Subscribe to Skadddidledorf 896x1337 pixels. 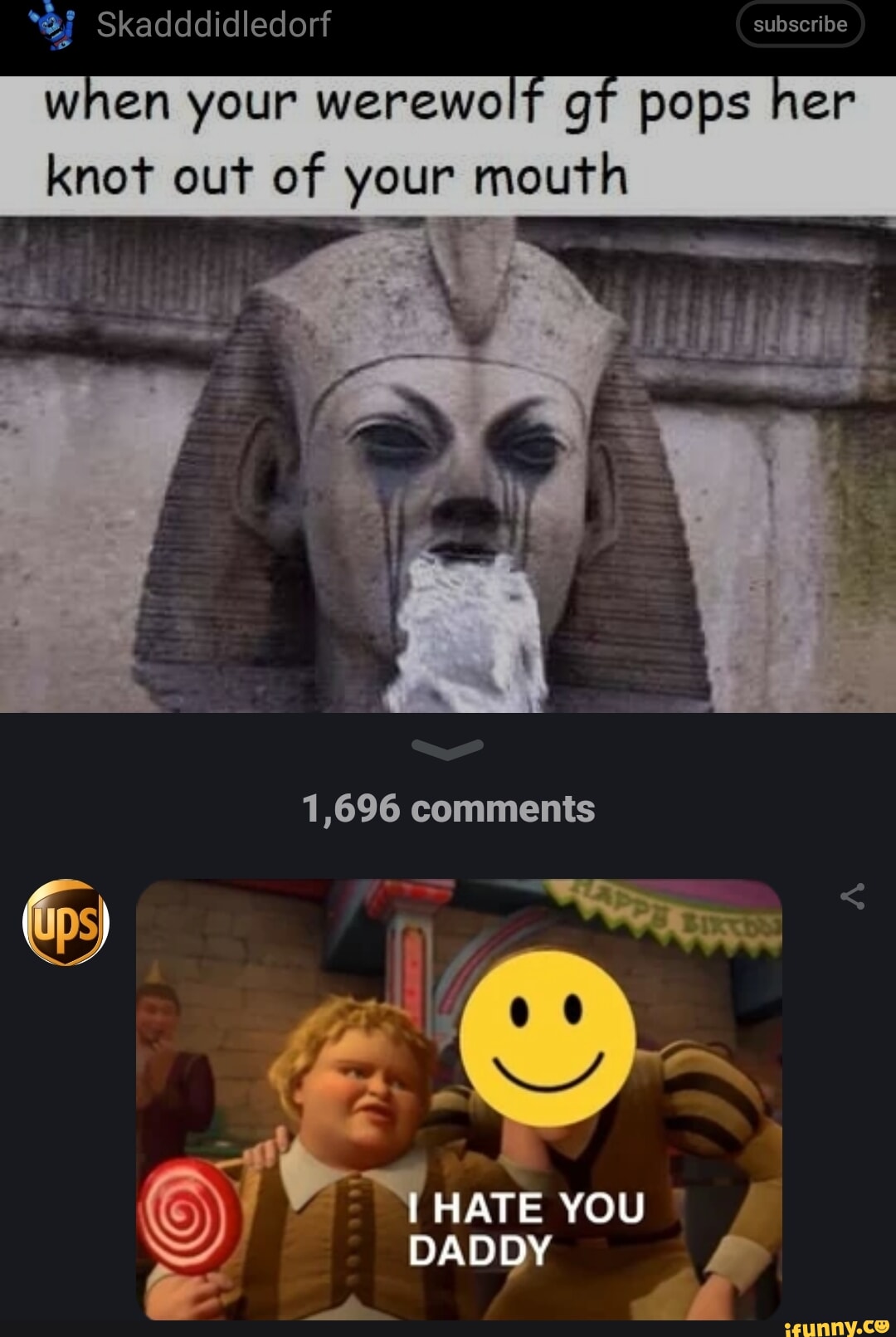[800, 25]
